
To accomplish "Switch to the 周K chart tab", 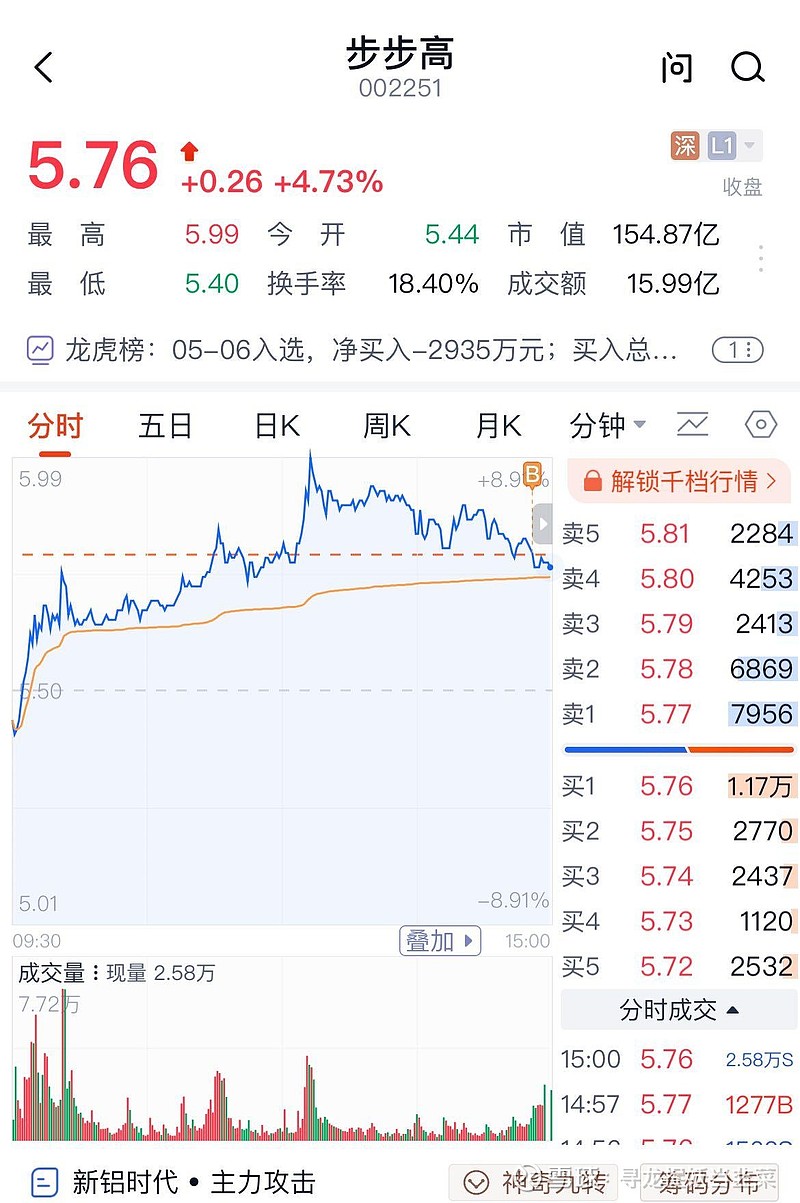I will [x=387, y=426].
